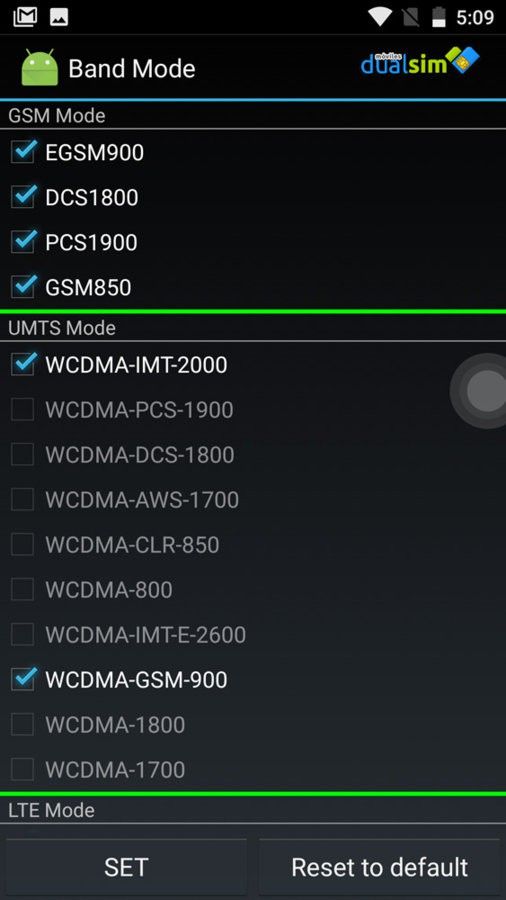Reset bands to default
Screen dimensions: 506x900
coord(379,867)
